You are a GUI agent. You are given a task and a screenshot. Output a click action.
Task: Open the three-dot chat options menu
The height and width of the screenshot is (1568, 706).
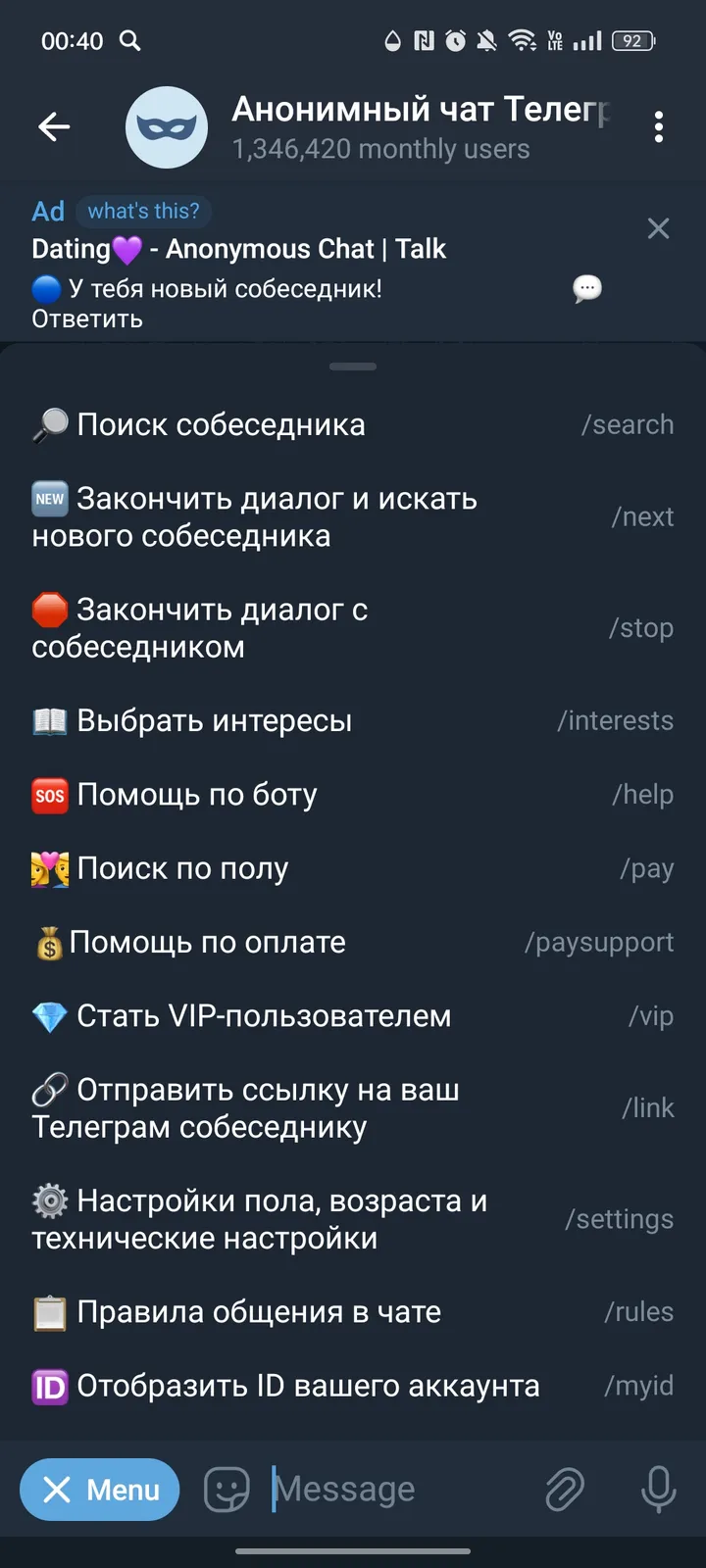click(659, 127)
